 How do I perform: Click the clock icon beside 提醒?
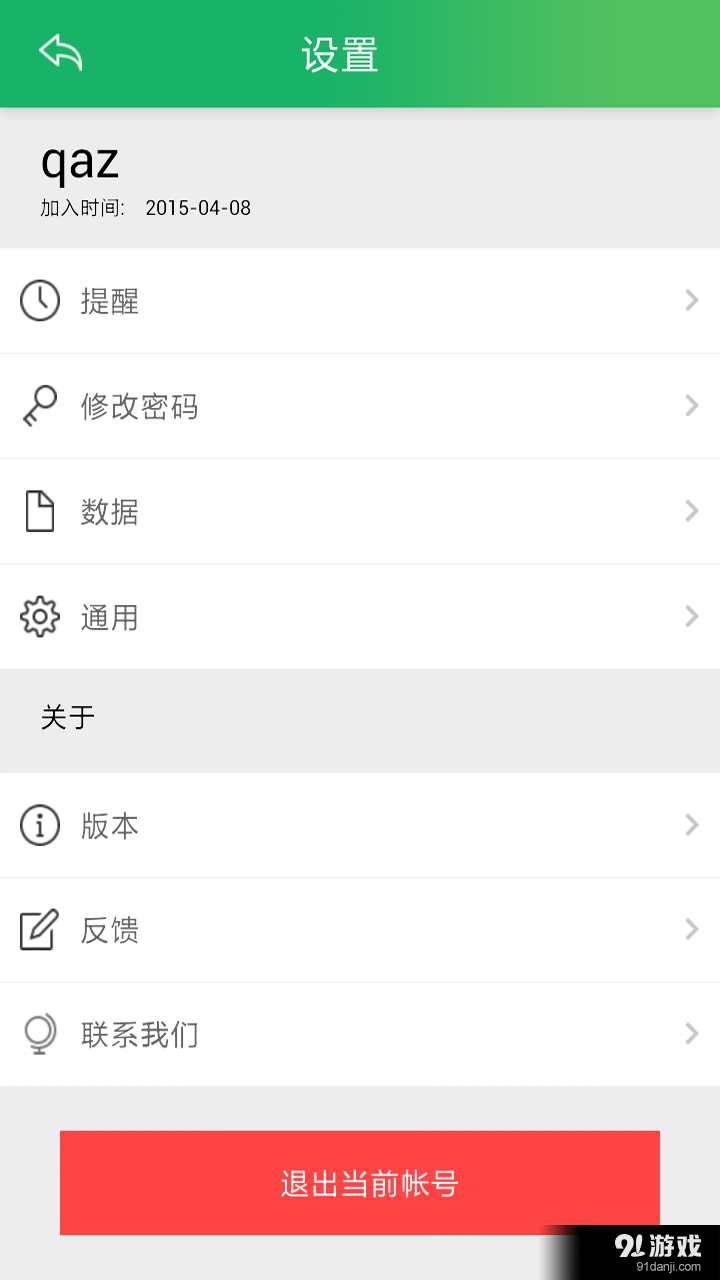tap(40, 300)
